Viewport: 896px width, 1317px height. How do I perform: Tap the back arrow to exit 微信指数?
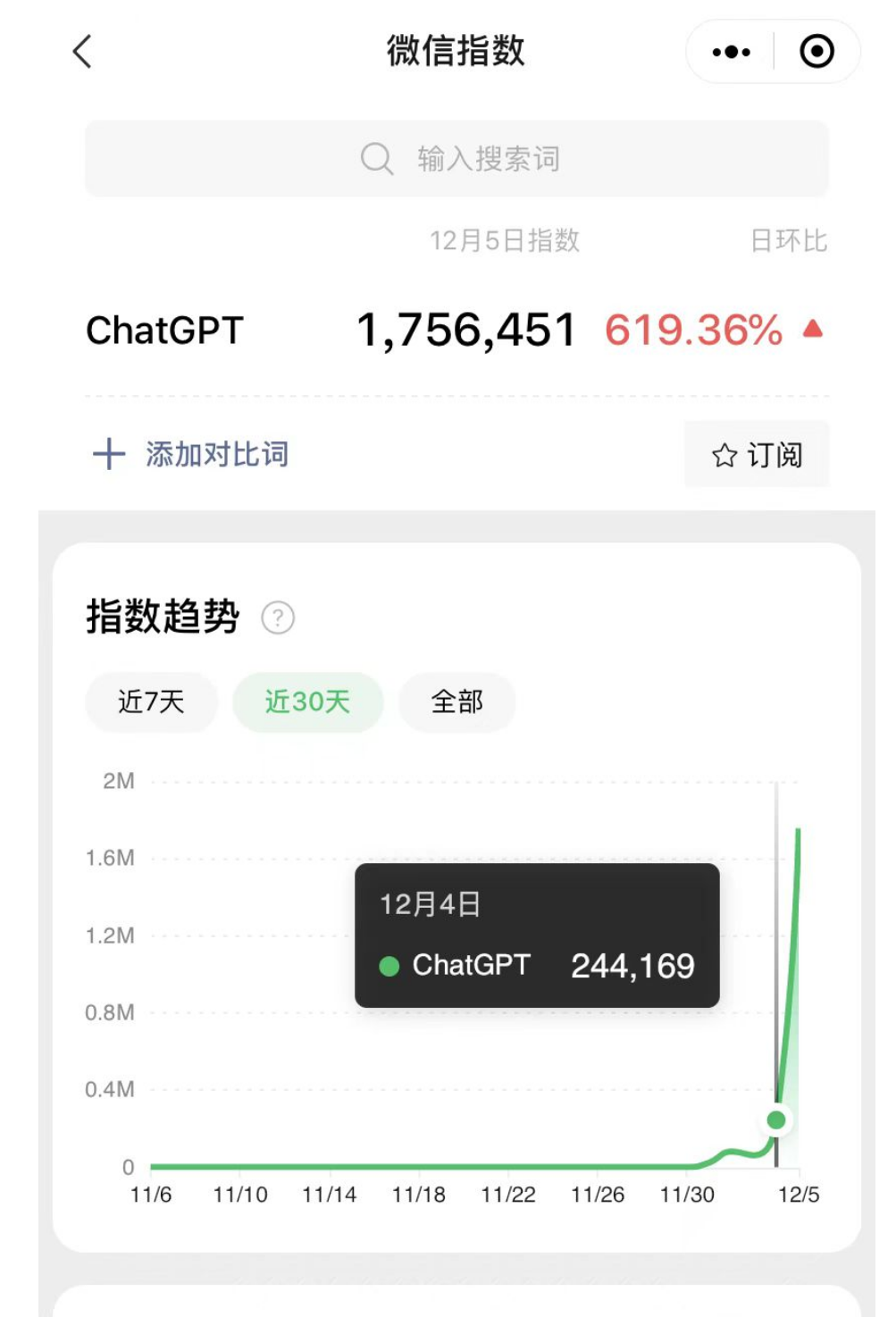point(81,53)
